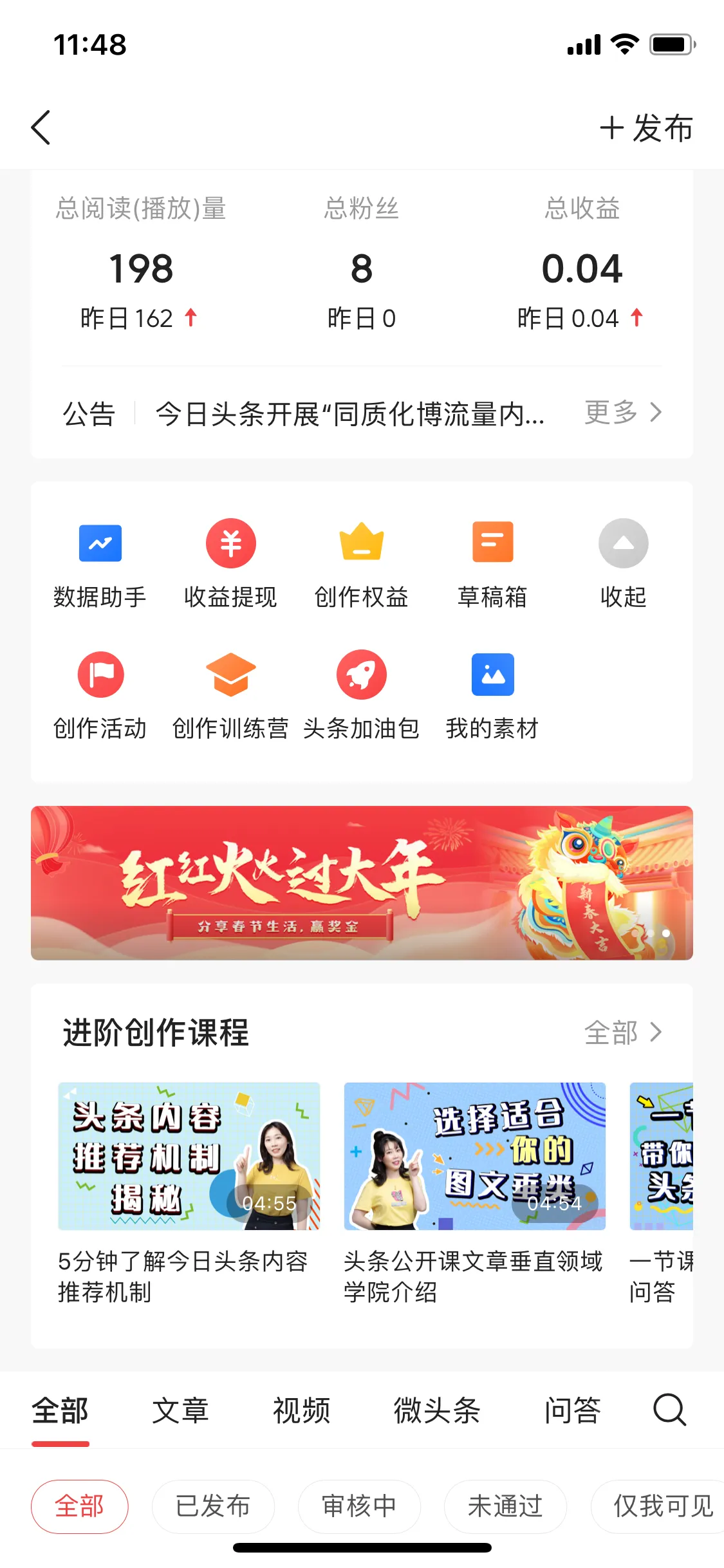This screenshot has height=1568, width=724.
Task: Filter content by 已发布 published status
Action: coord(213,1507)
